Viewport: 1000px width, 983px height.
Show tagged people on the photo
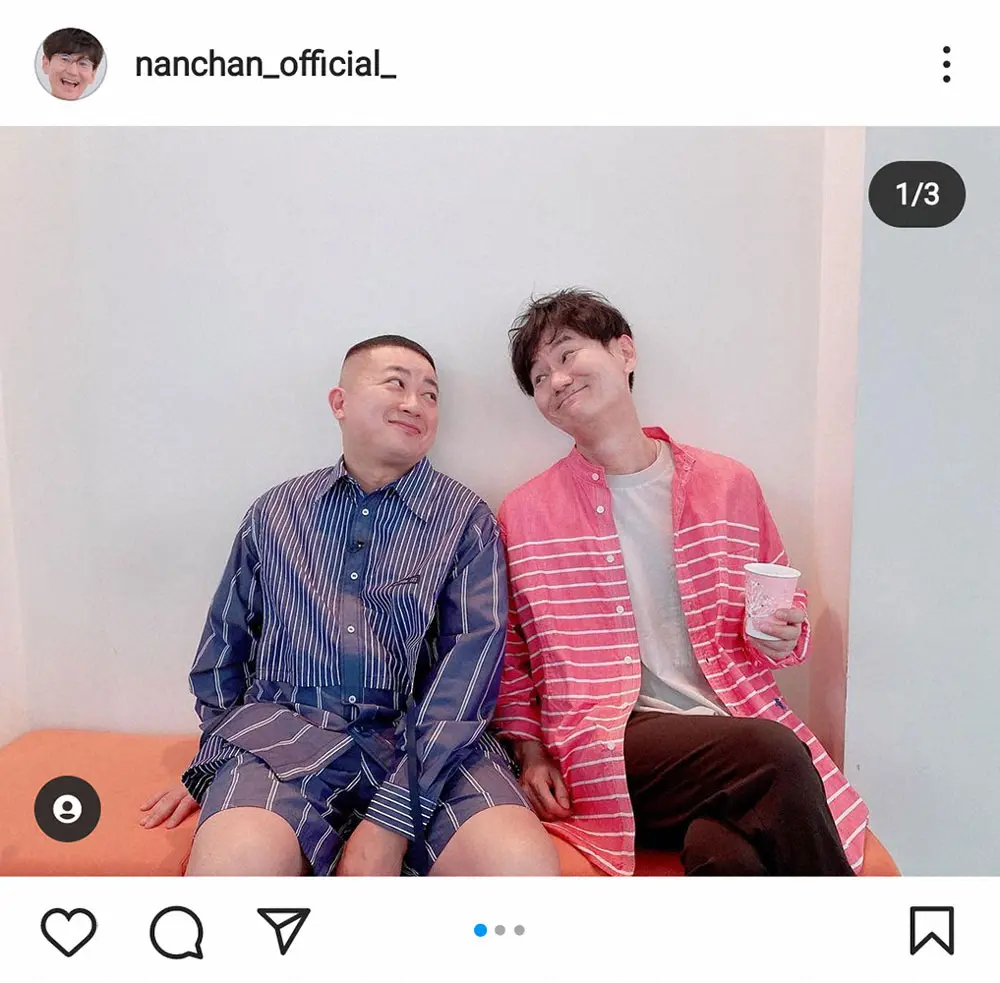click(67, 808)
